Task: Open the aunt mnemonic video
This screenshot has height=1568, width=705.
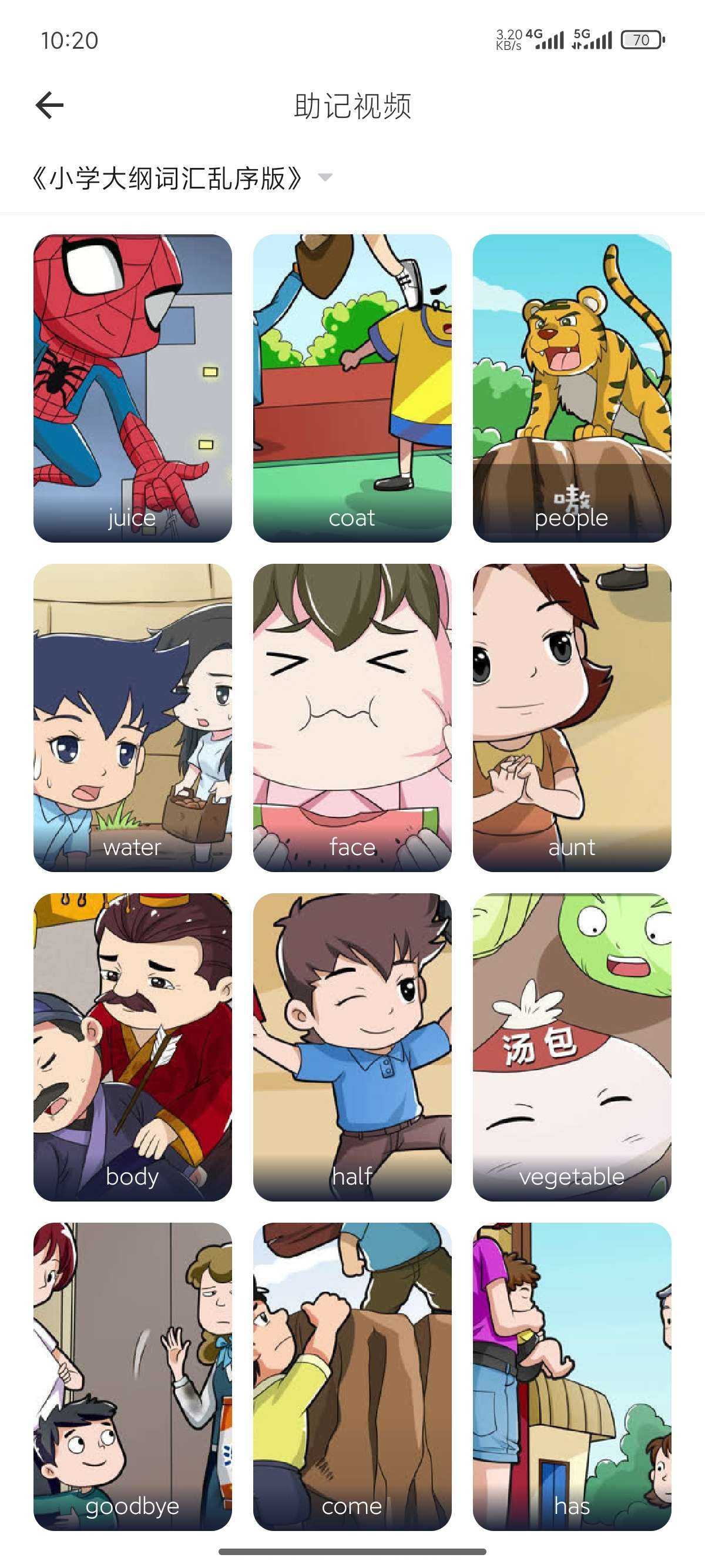Action: tap(571, 717)
